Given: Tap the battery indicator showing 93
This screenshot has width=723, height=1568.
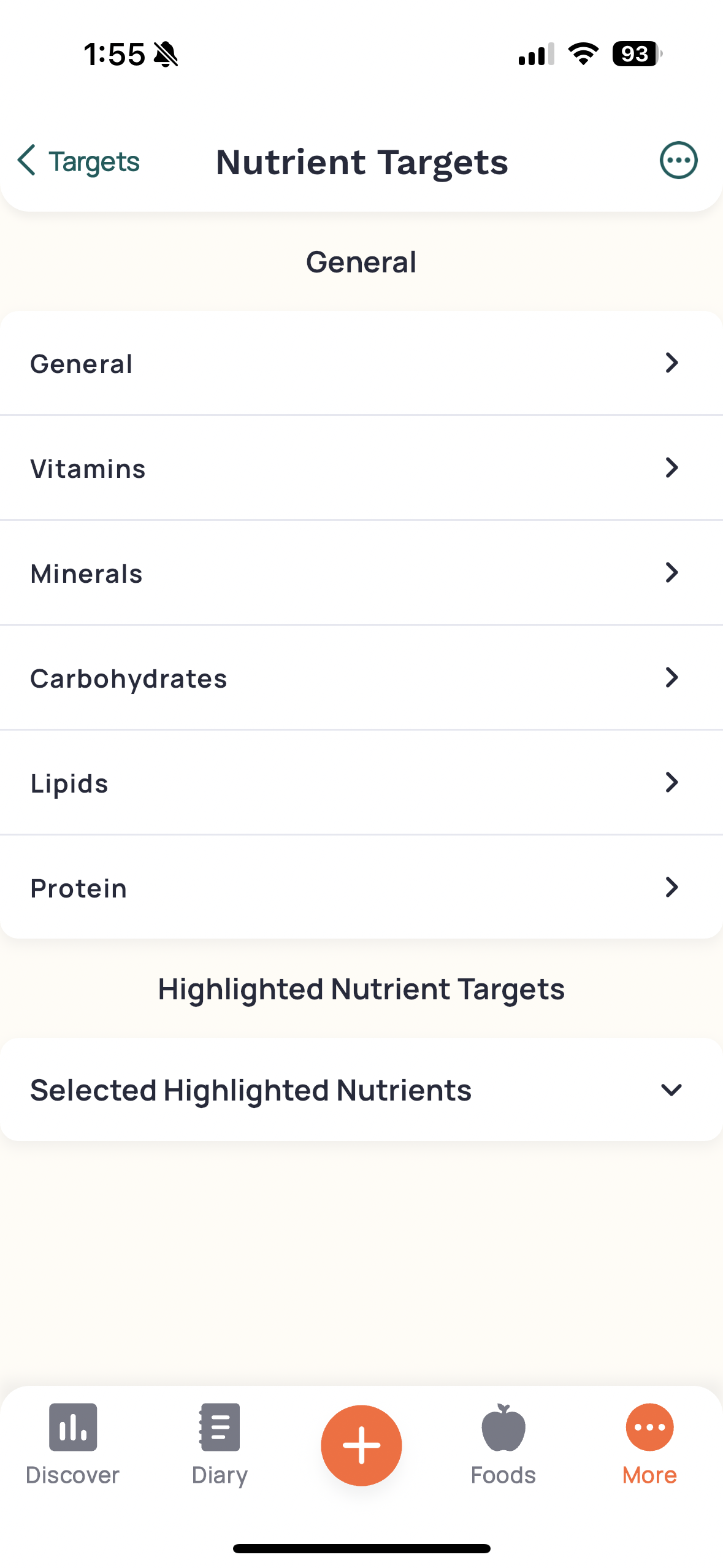Looking at the screenshot, I should [634, 54].
